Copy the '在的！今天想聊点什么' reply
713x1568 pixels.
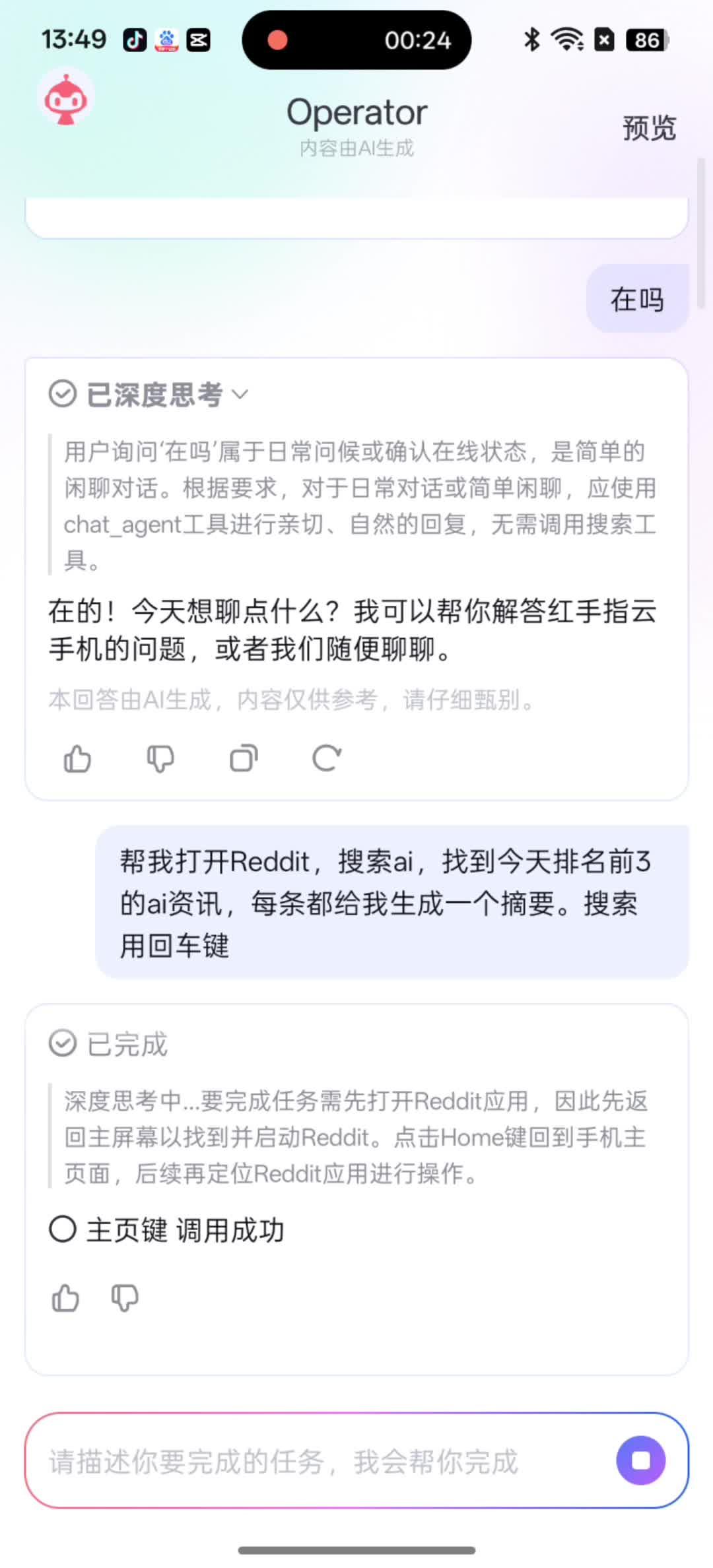pos(244,758)
